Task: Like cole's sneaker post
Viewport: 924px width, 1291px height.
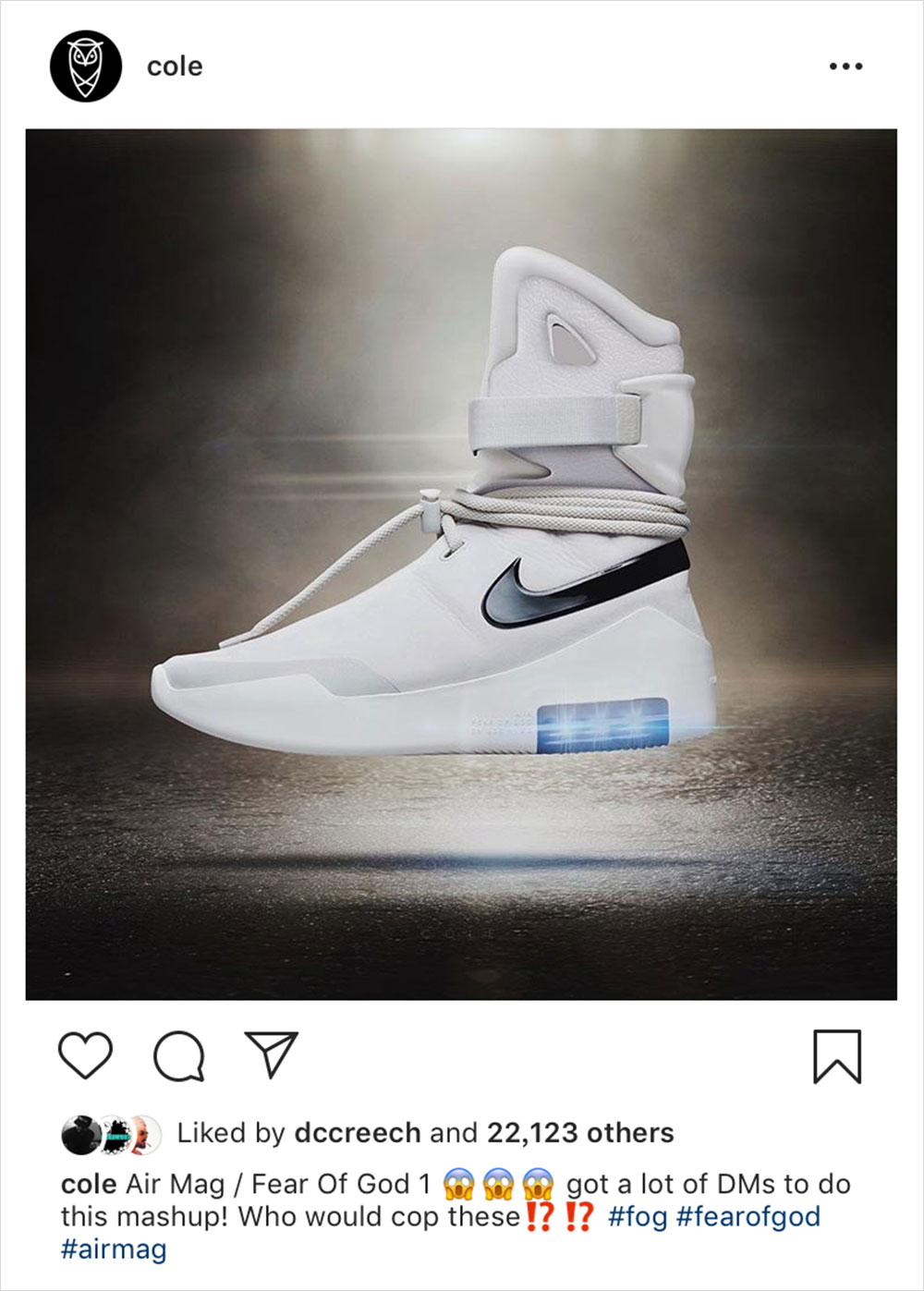Action: [85, 1054]
